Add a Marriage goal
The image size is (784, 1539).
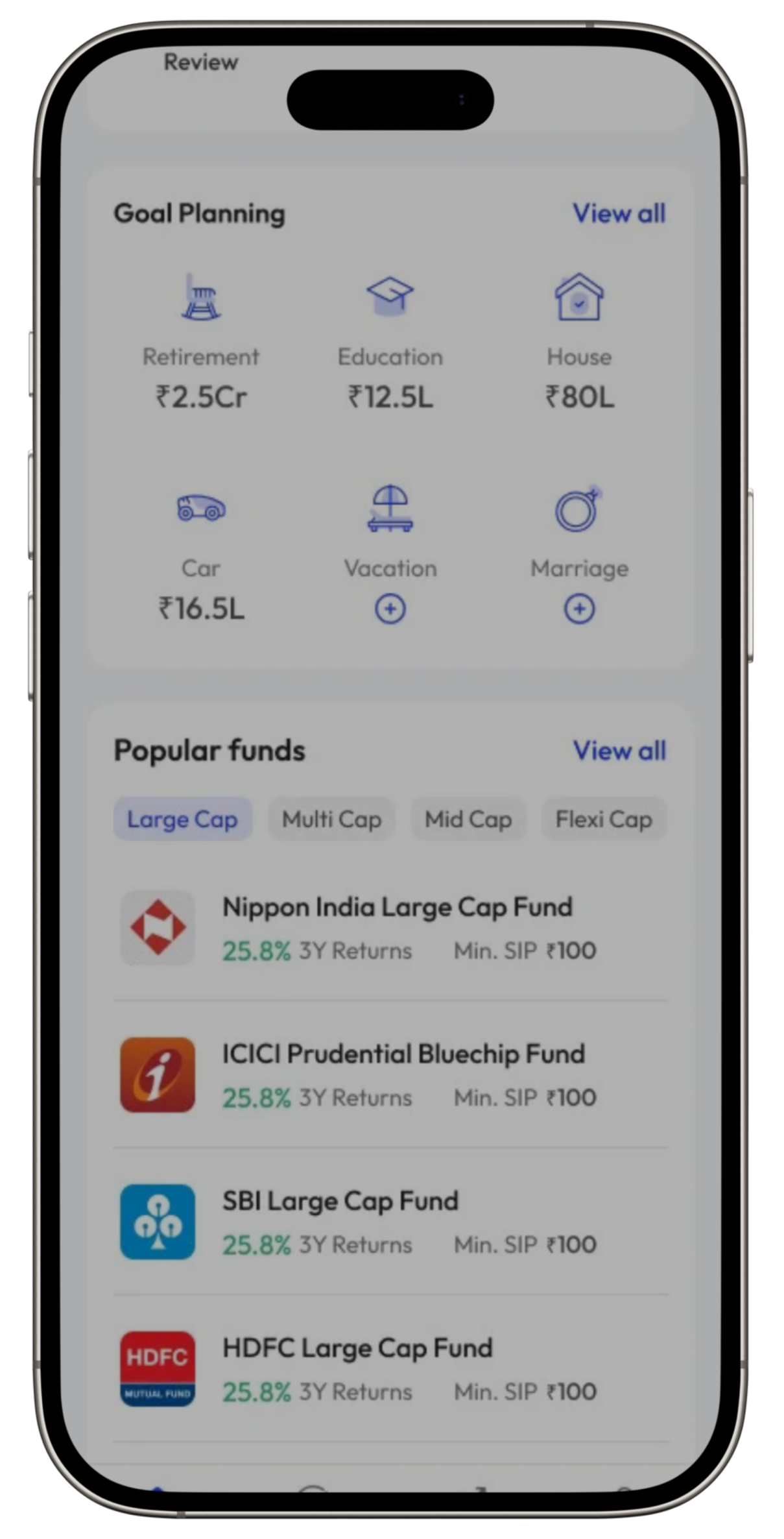[x=578, y=609]
